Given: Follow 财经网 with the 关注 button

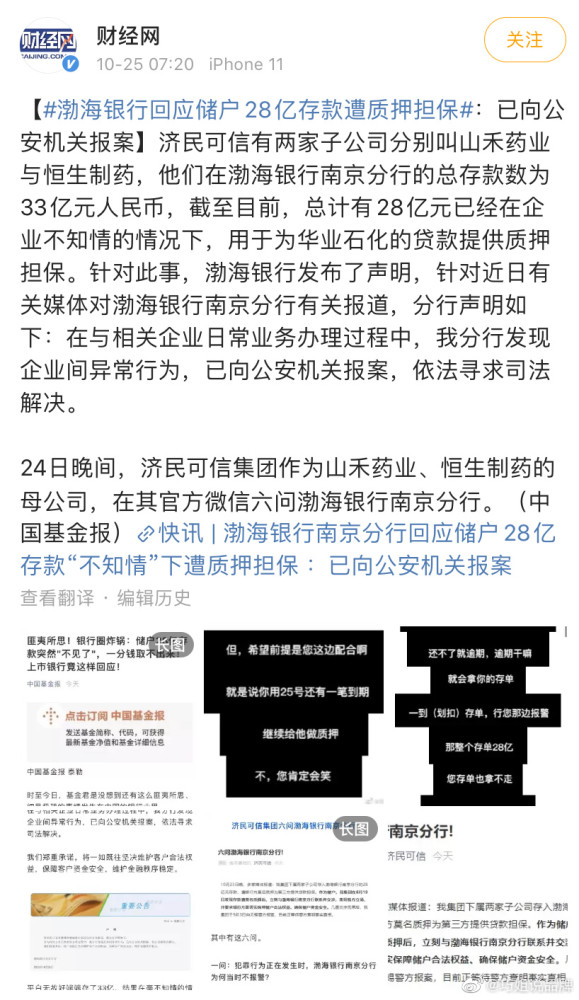Looking at the screenshot, I should click(x=524, y=40).
